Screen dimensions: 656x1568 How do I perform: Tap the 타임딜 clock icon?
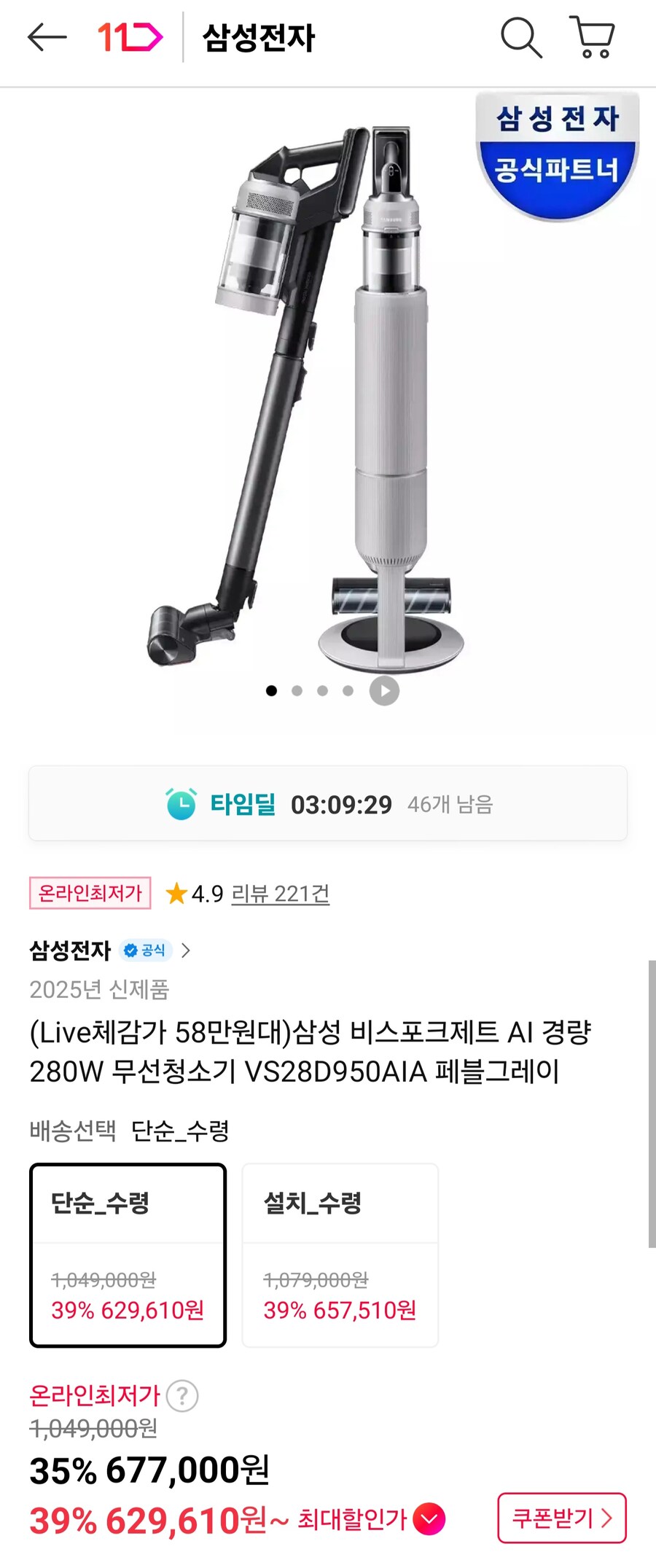181,804
